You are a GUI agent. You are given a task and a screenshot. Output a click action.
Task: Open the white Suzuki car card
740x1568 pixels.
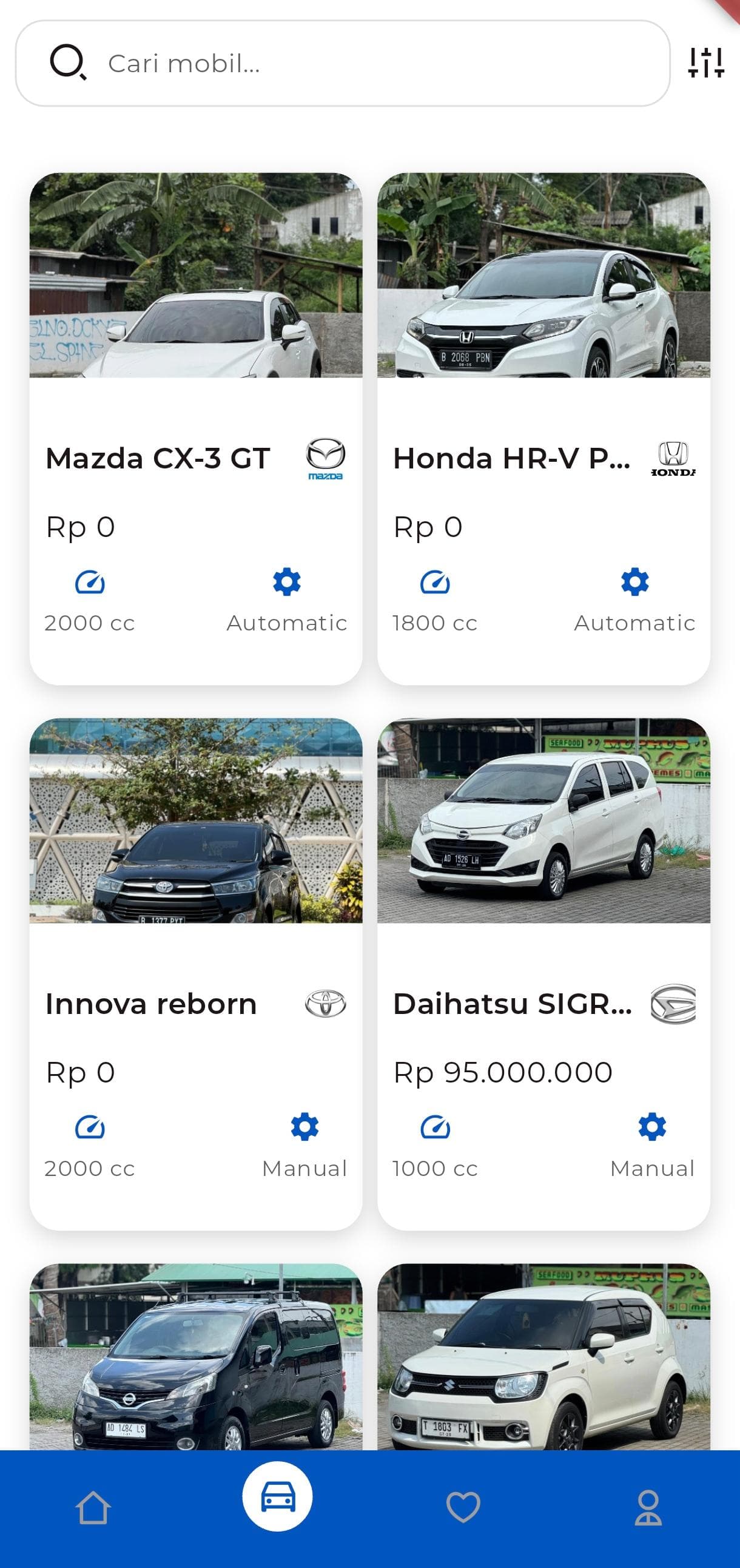click(543, 1357)
